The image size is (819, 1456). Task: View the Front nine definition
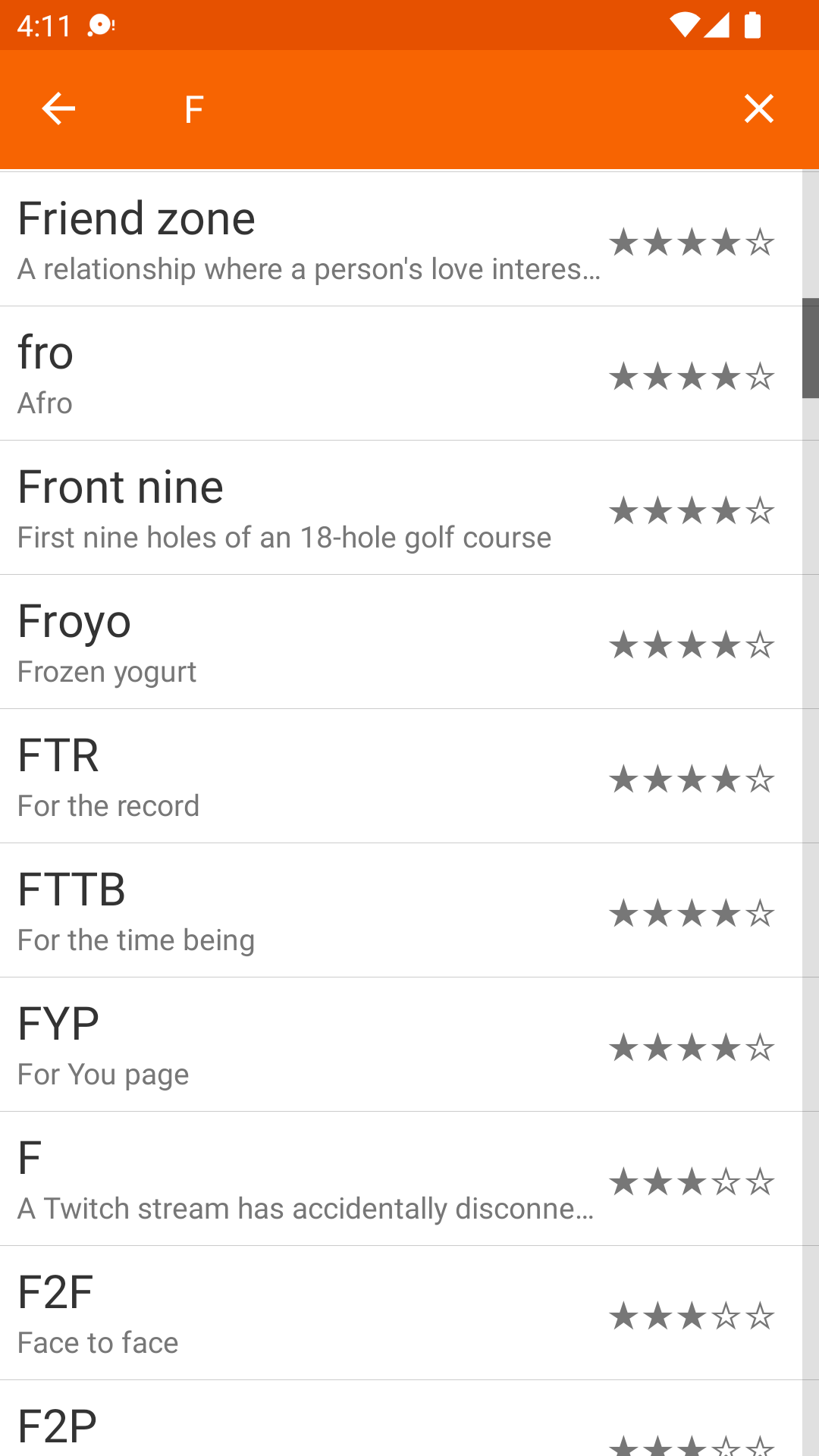(303, 508)
